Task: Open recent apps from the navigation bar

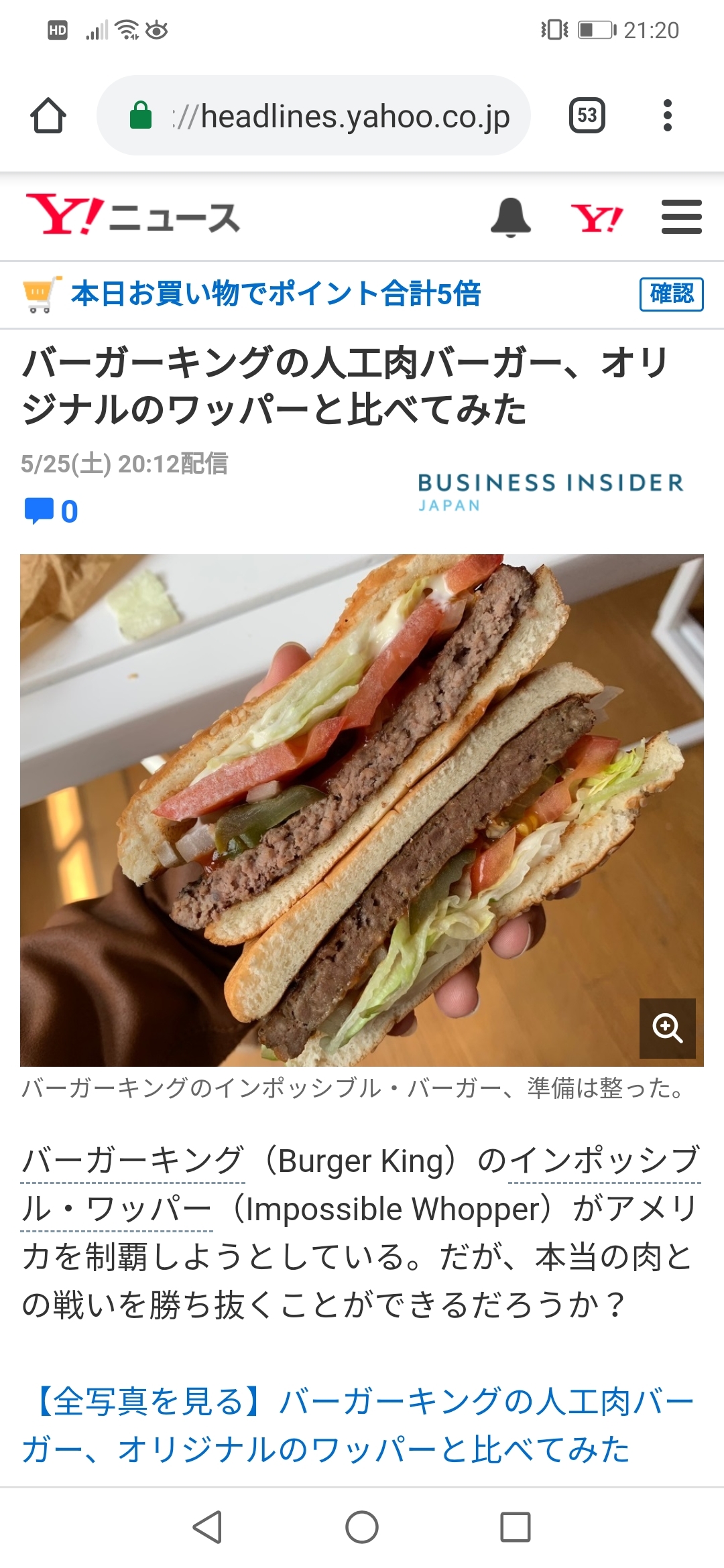Action: (x=516, y=1527)
